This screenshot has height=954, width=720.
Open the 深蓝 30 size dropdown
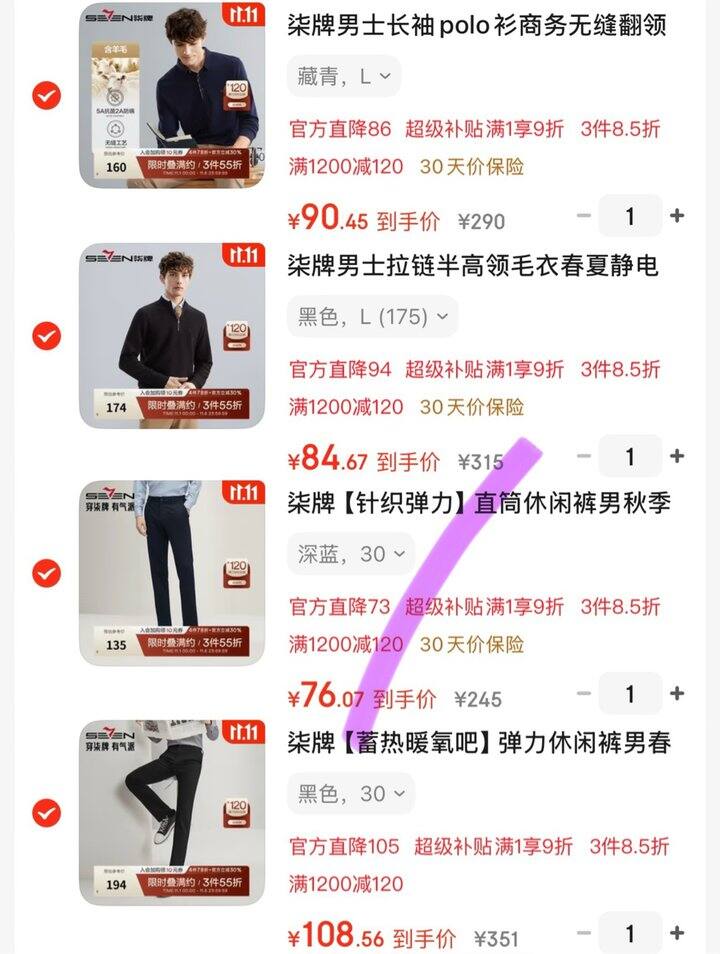pyautogui.click(x=346, y=554)
